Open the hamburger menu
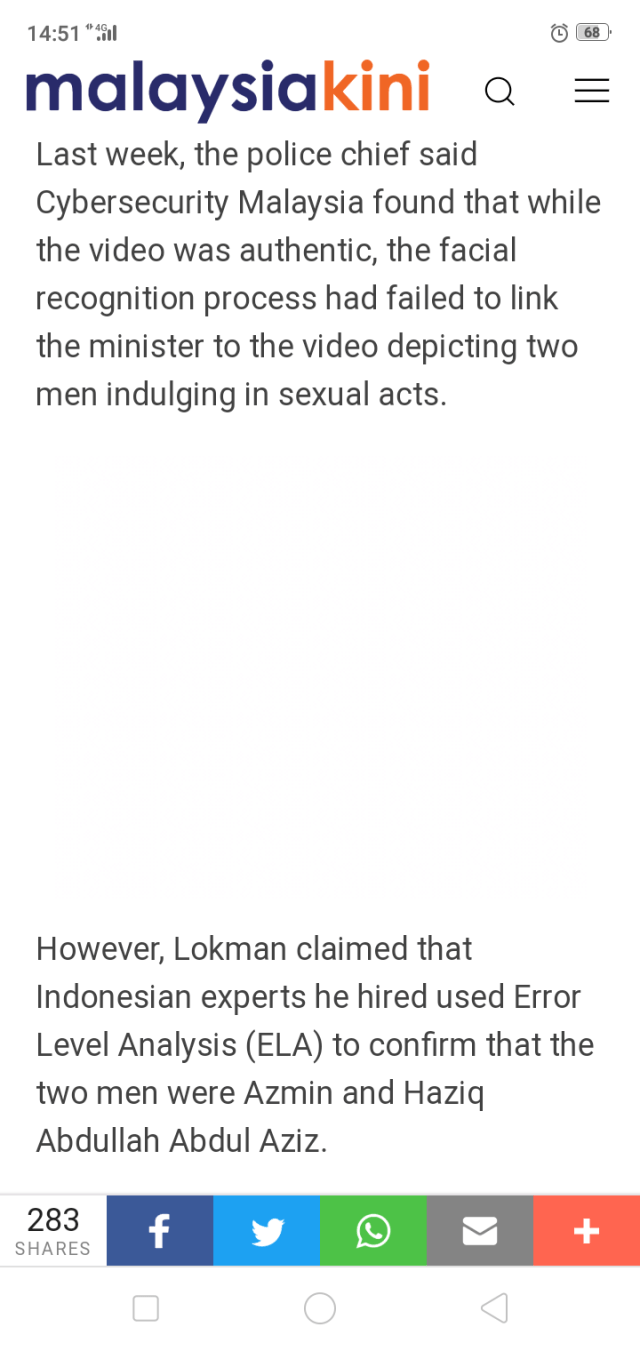 [x=591, y=91]
